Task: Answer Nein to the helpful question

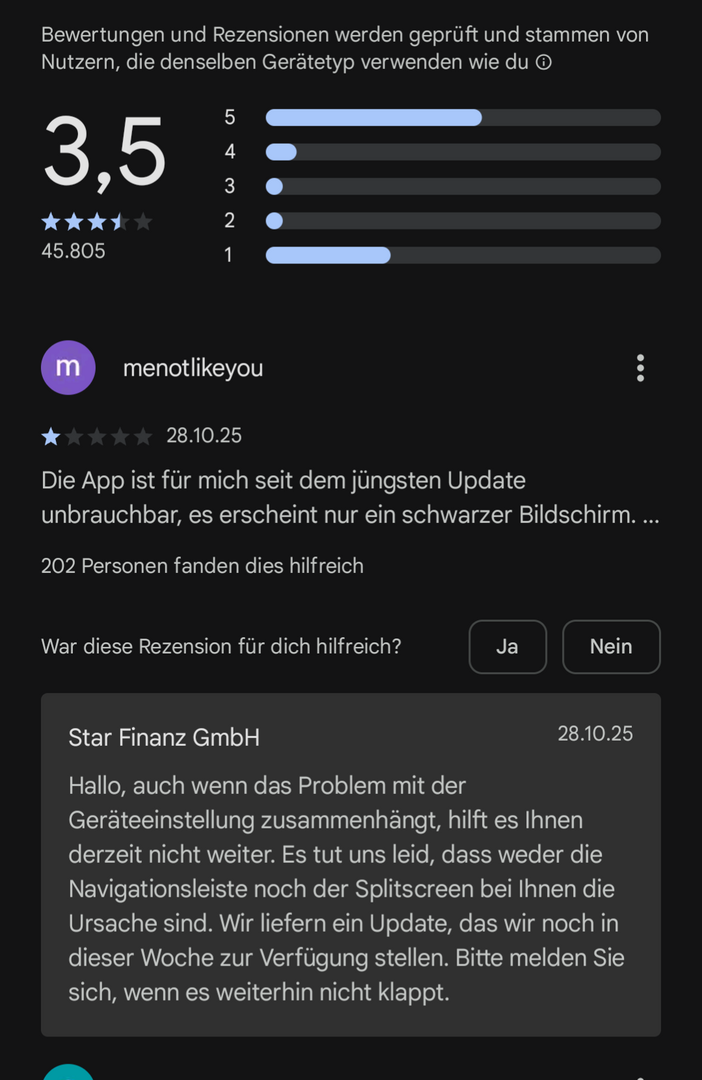Action: pyautogui.click(x=611, y=647)
